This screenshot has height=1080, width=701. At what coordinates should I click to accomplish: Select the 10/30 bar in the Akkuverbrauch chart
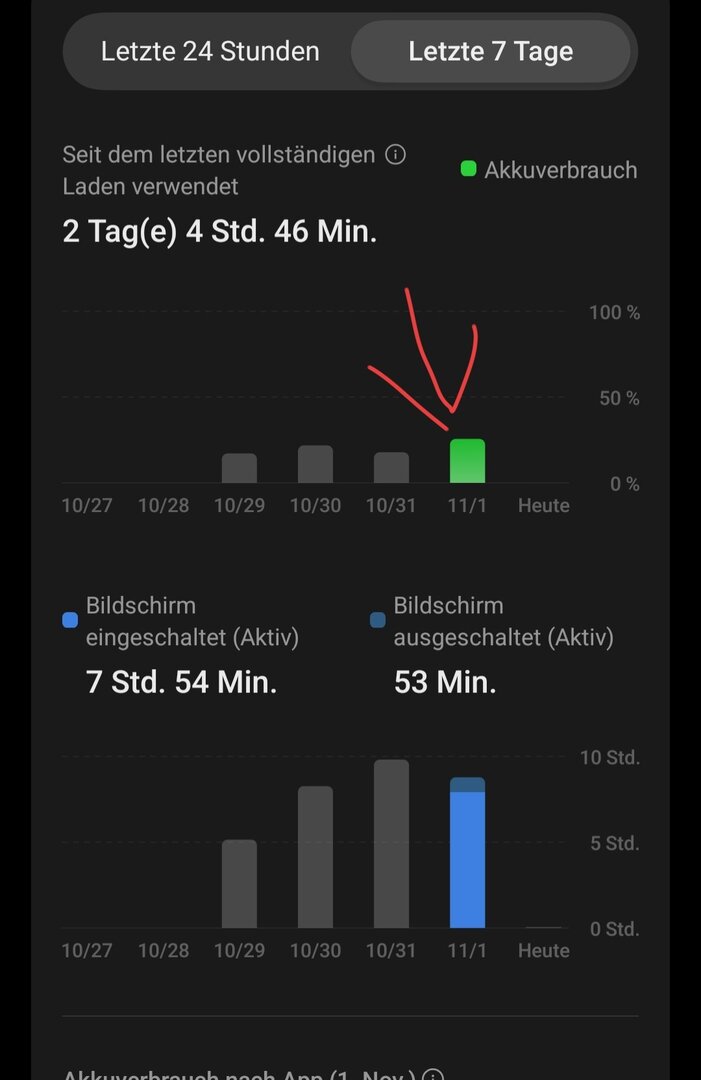coord(315,465)
